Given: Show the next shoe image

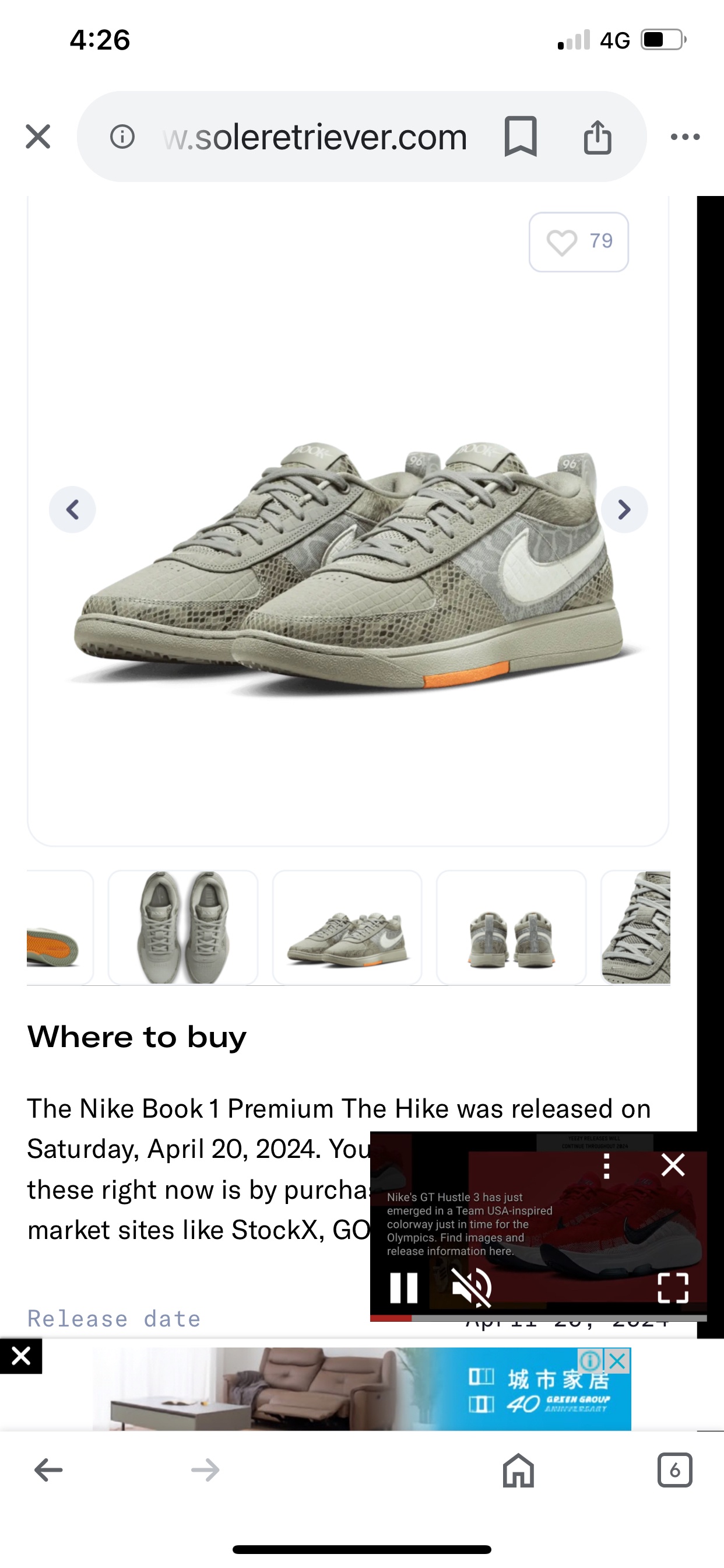Looking at the screenshot, I should (x=624, y=509).
